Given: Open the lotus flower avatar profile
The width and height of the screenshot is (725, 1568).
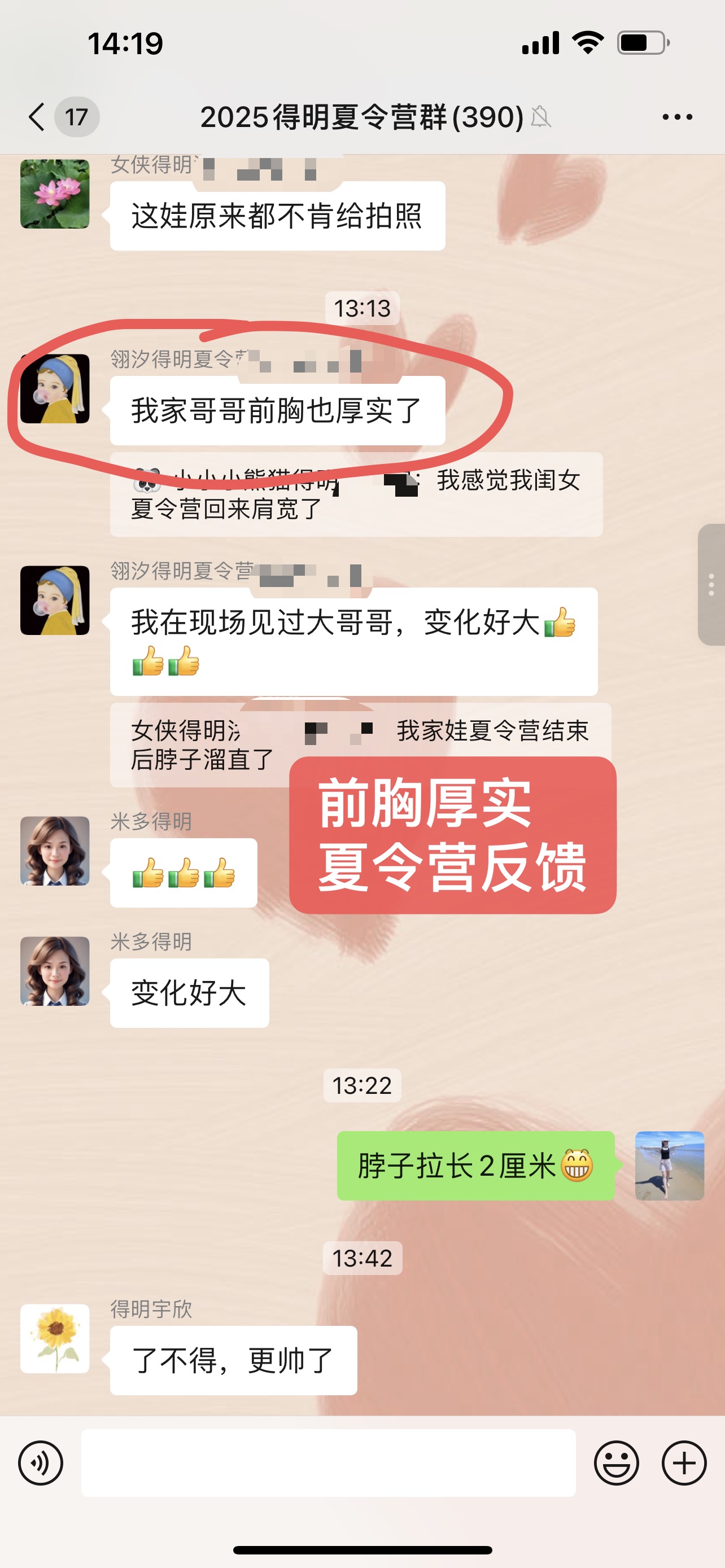Looking at the screenshot, I should [55, 194].
